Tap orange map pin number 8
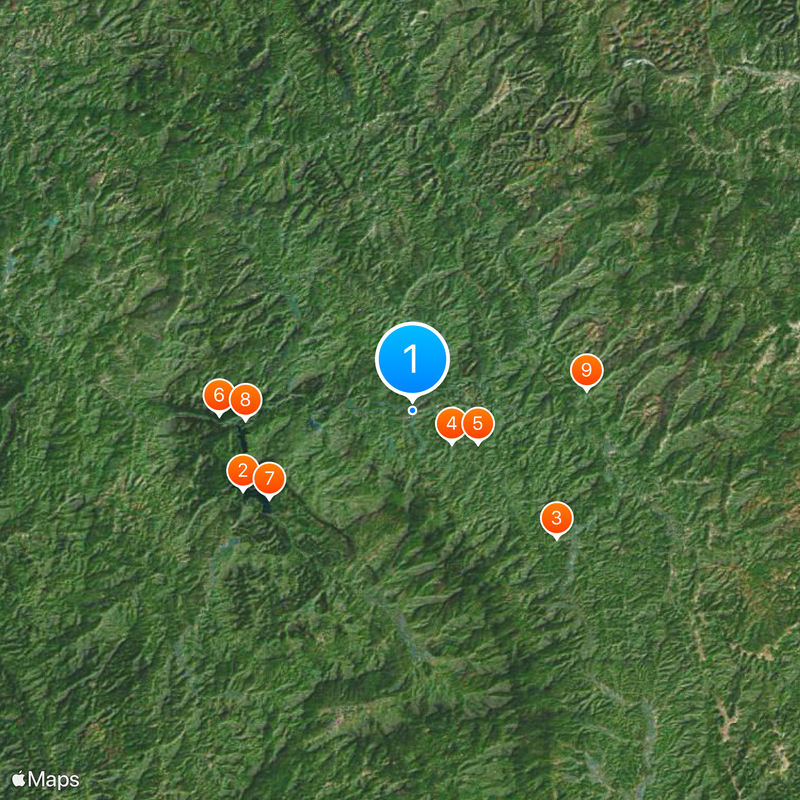This screenshot has width=800, height=800. pyautogui.click(x=245, y=400)
